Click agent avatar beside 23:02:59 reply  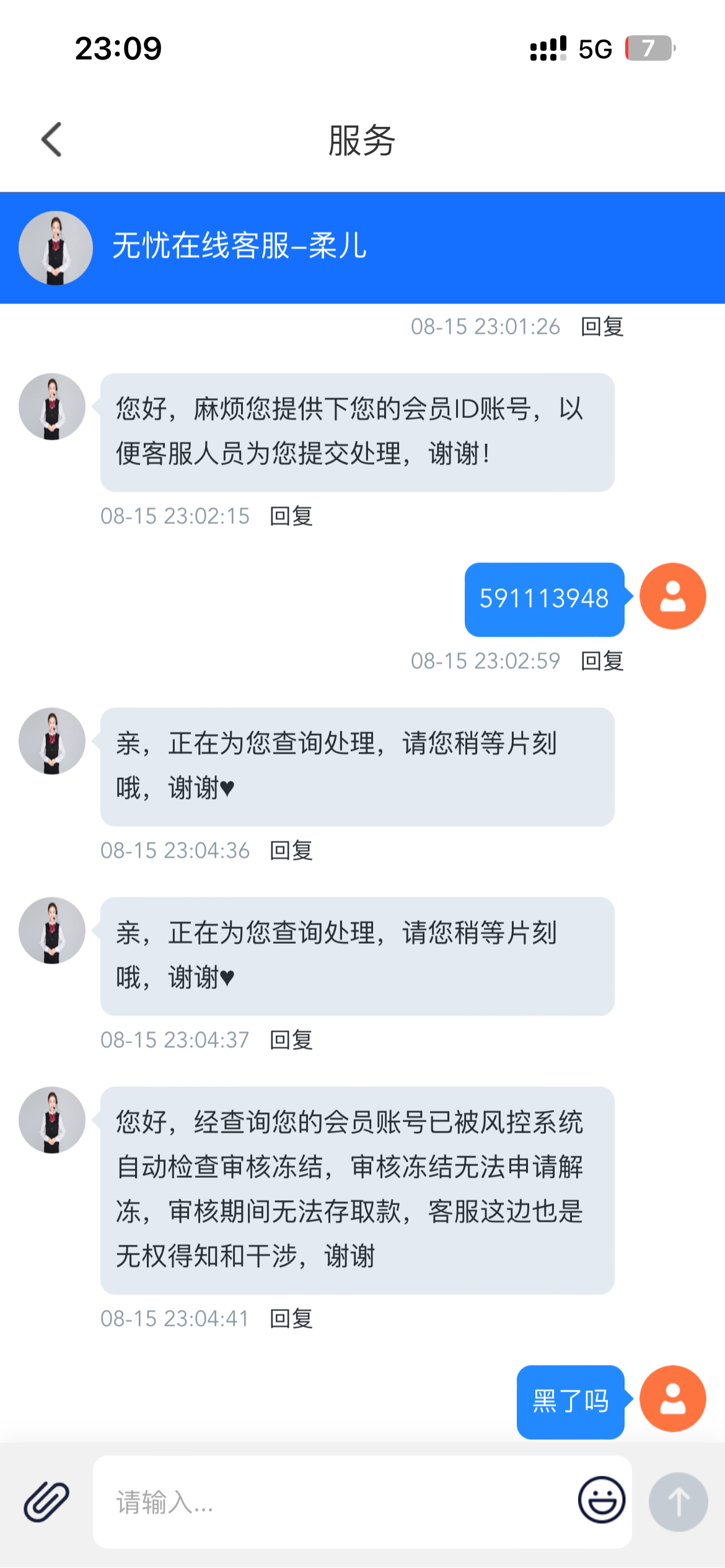point(53,742)
